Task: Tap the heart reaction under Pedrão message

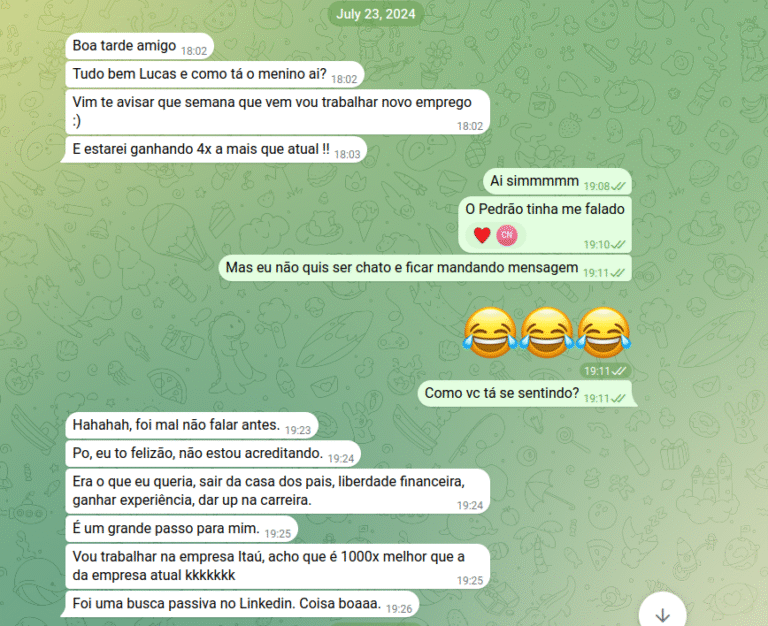Action: coord(482,235)
